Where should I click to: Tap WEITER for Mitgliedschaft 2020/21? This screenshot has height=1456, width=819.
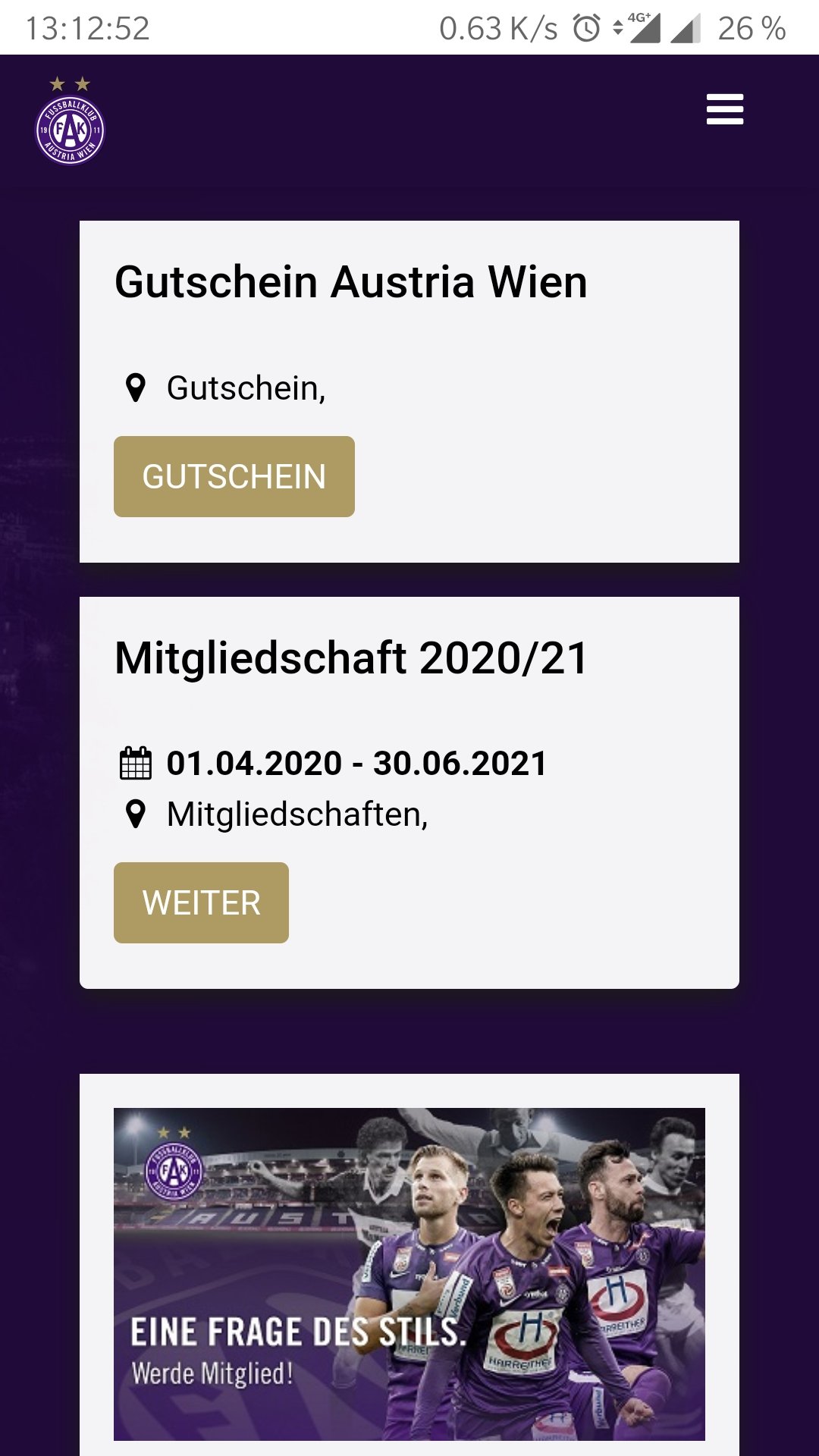click(201, 902)
